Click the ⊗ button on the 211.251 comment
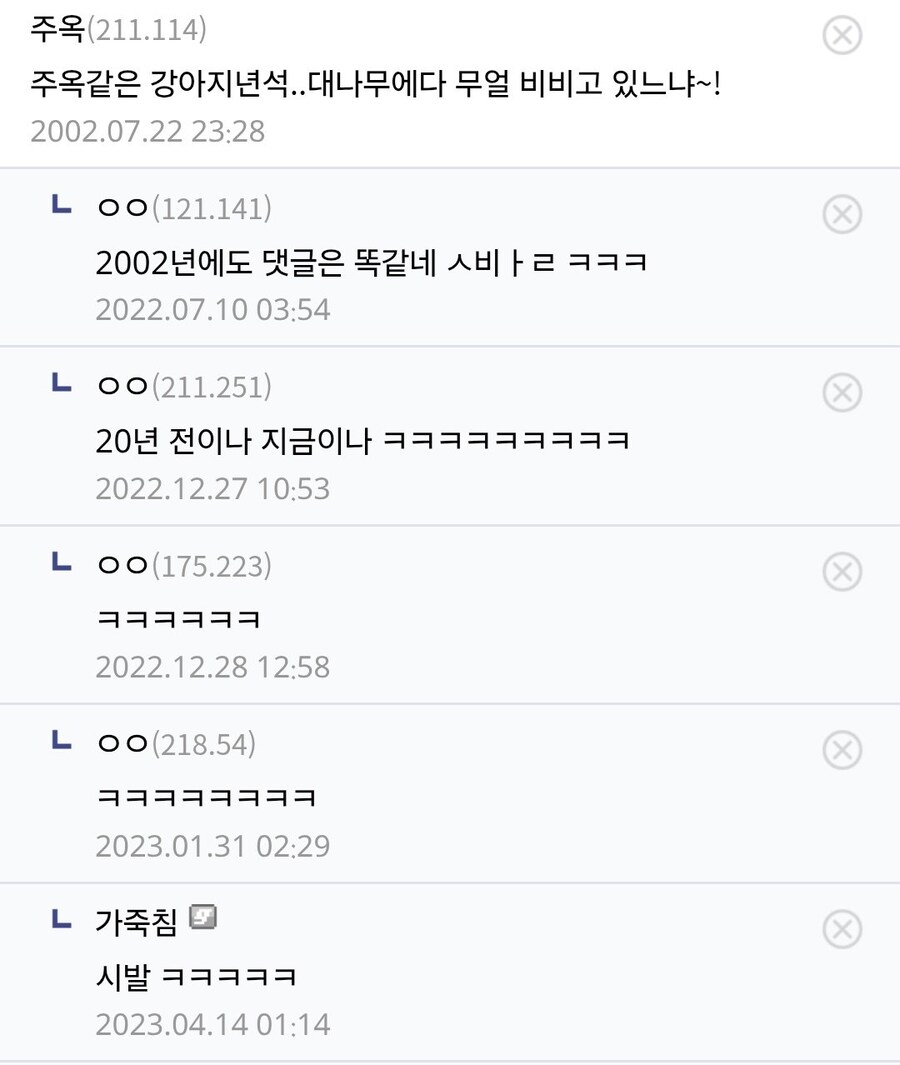 [x=843, y=392]
